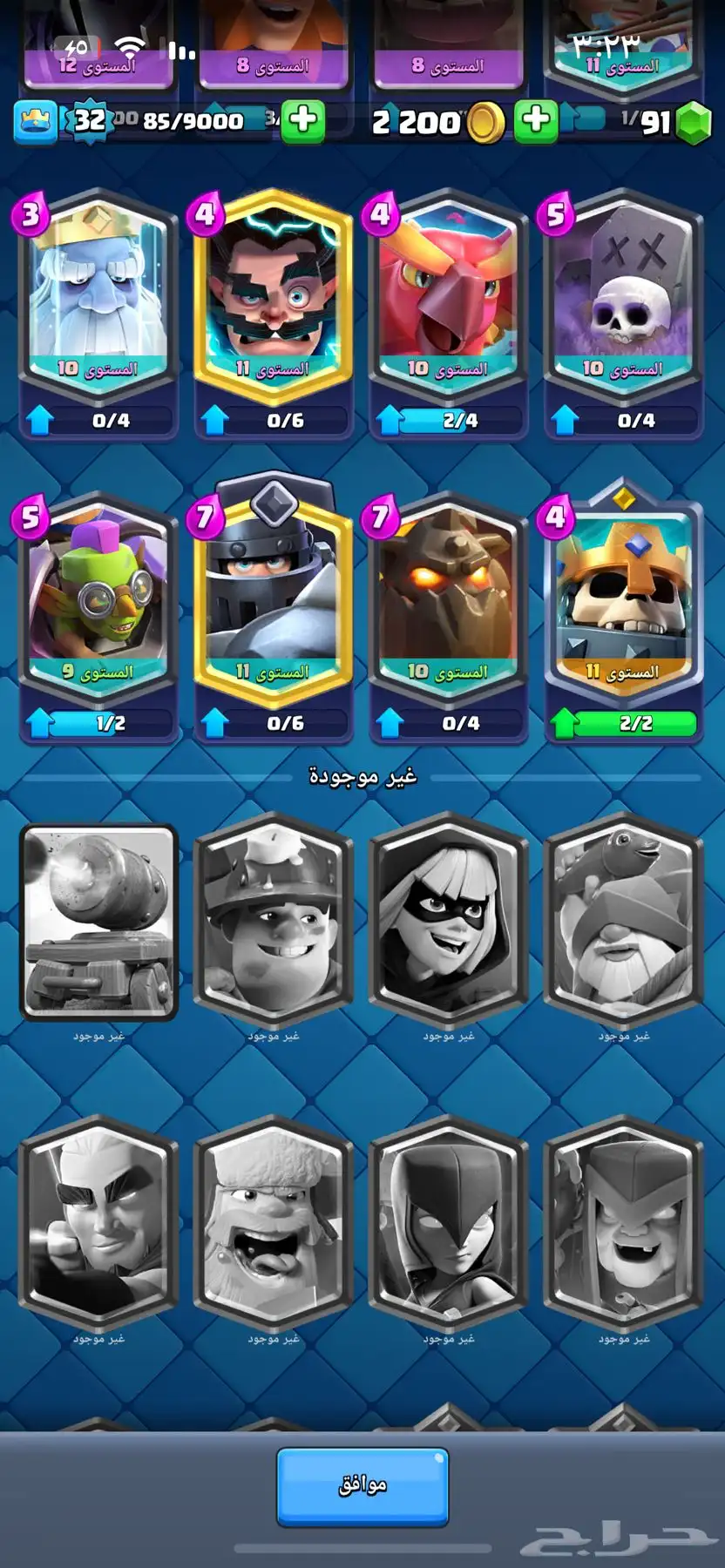The image size is (725, 1568).
Task: Open the locked Bandit card
Action: pyautogui.click(x=449, y=922)
